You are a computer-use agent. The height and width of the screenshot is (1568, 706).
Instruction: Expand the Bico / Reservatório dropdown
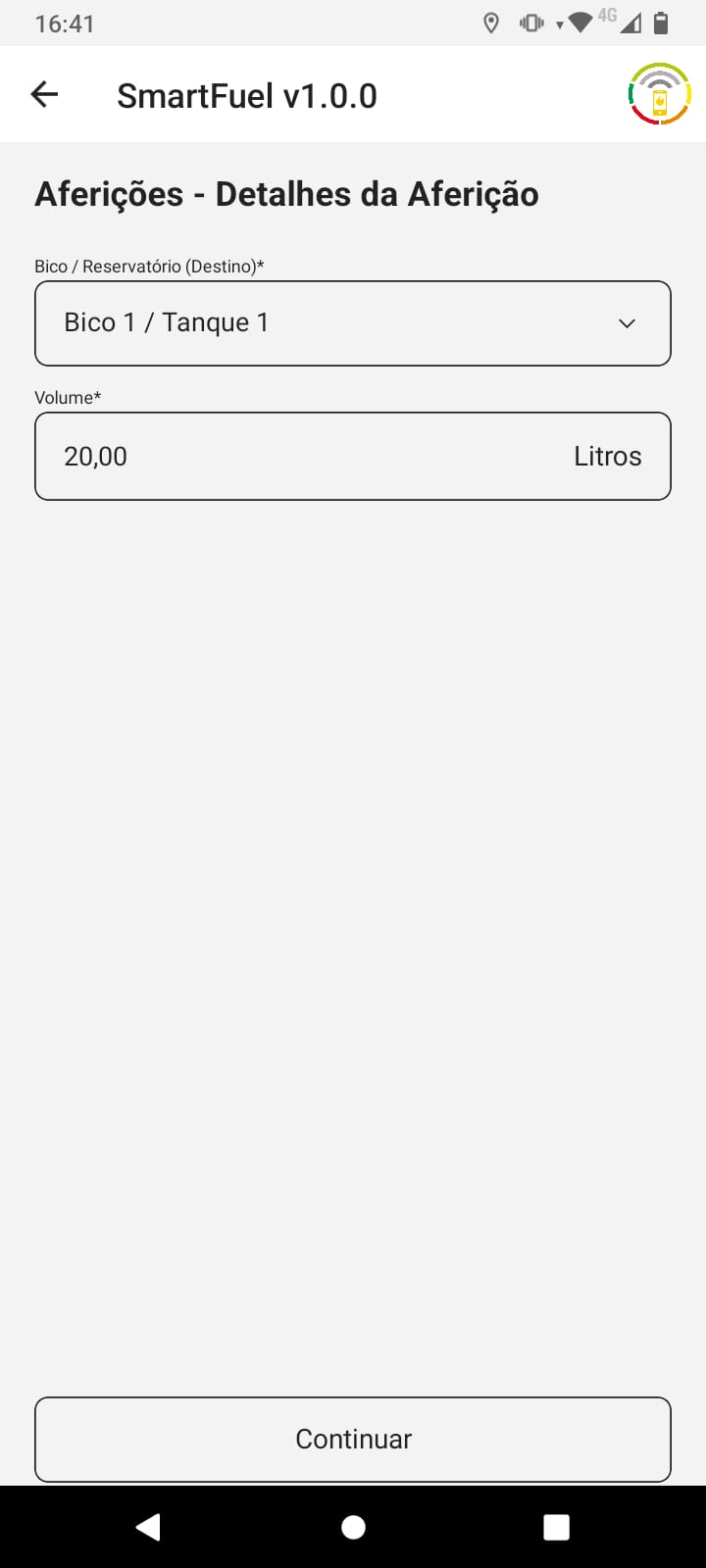click(353, 323)
